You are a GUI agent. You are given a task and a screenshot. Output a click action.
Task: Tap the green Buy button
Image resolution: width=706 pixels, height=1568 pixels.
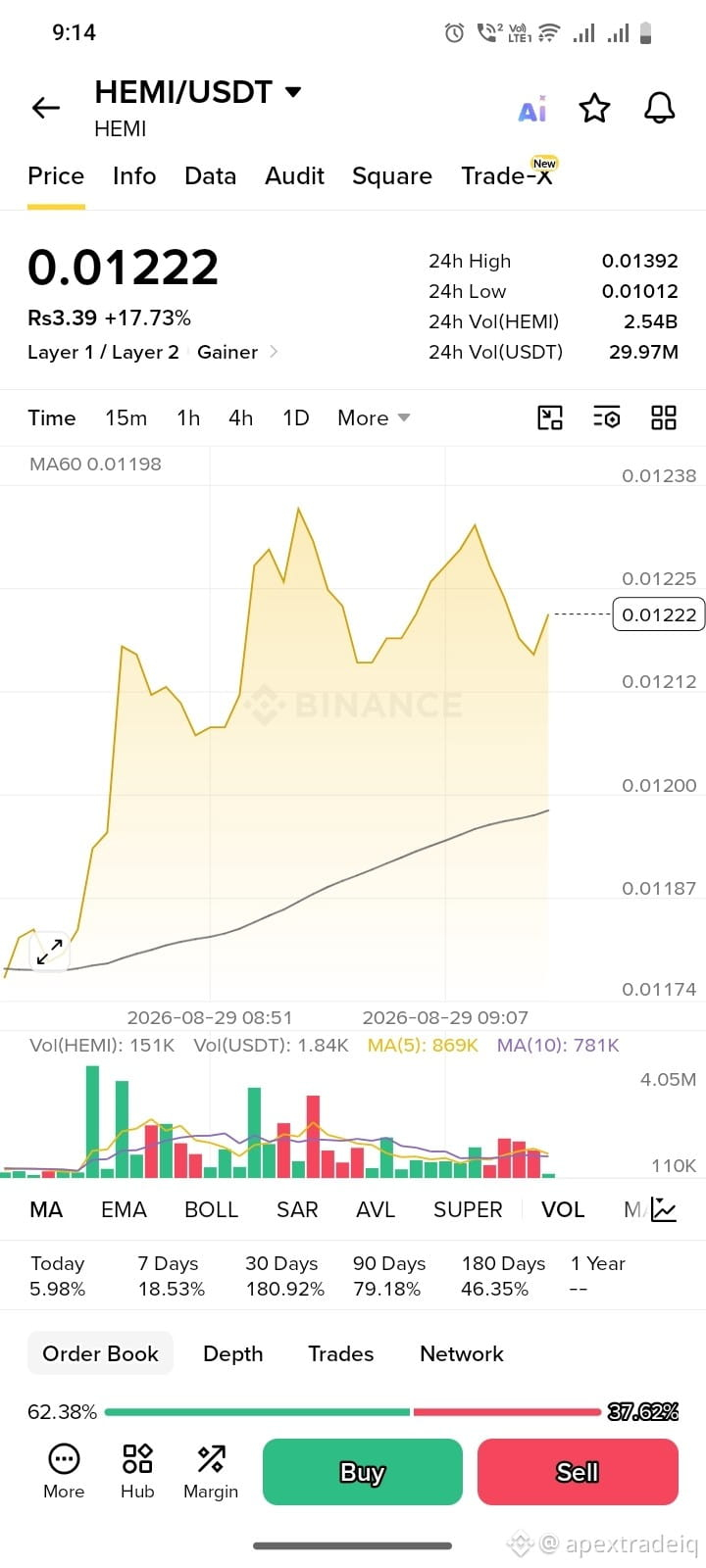(x=363, y=1472)
